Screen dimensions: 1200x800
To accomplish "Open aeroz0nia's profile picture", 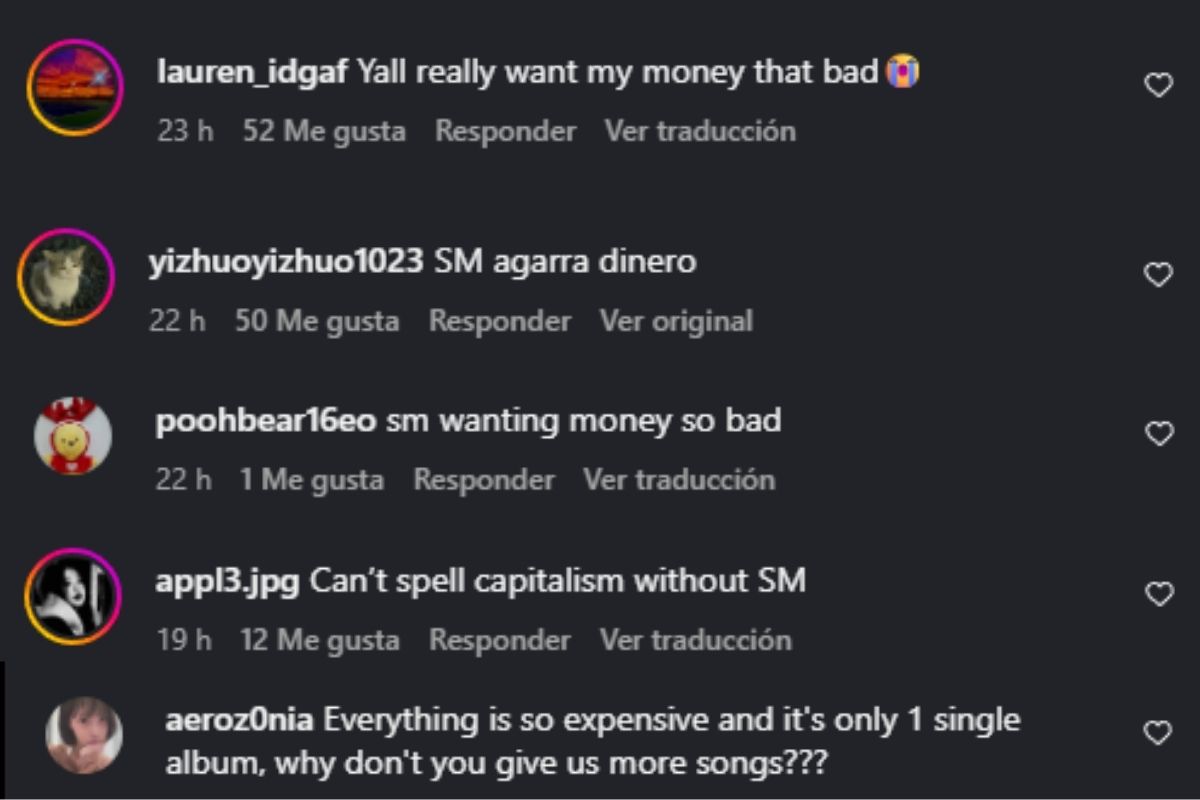I will click(x=84, y=735).
